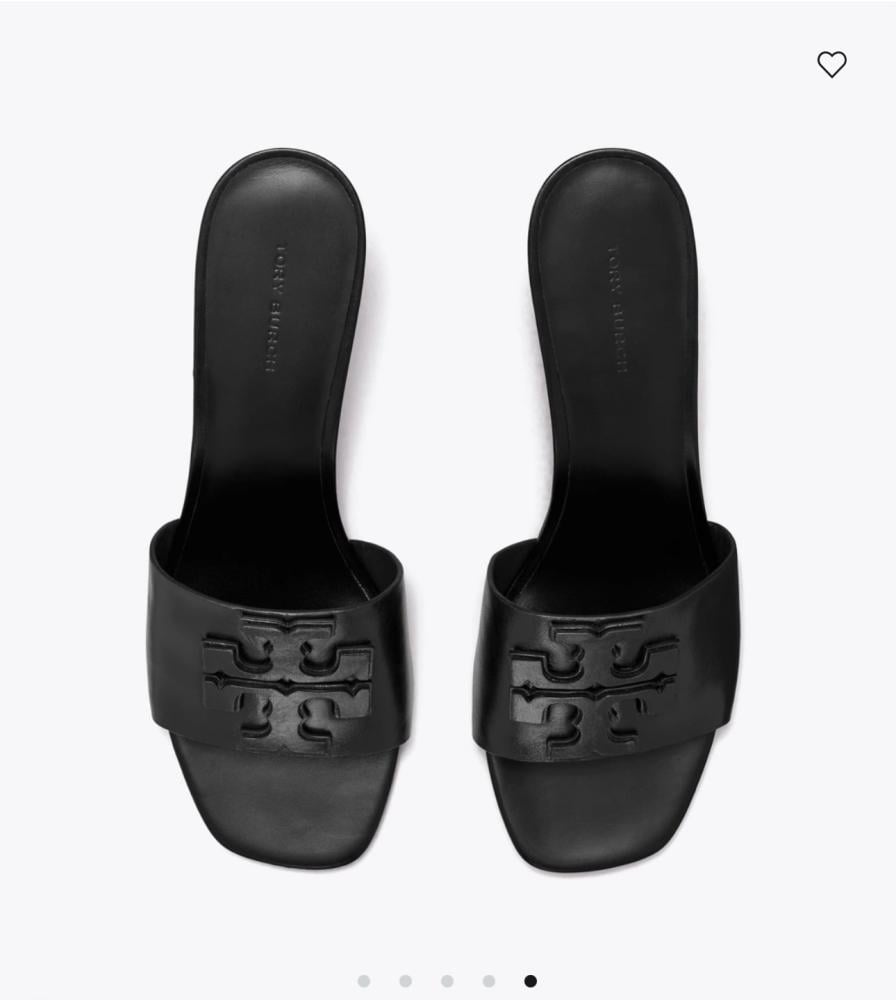Add the sandals to your wishlist

pos(831,65)
